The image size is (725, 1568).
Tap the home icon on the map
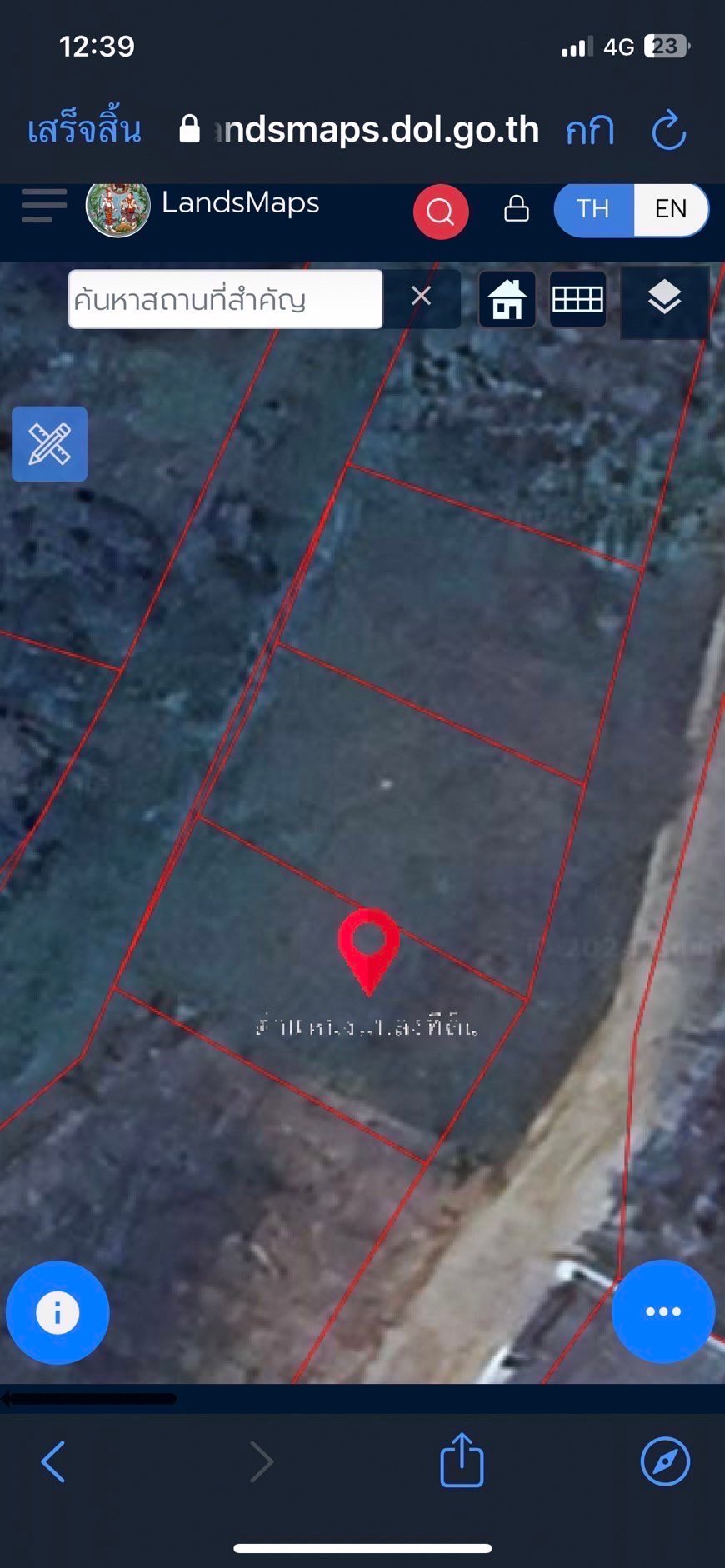coord(507,299)
